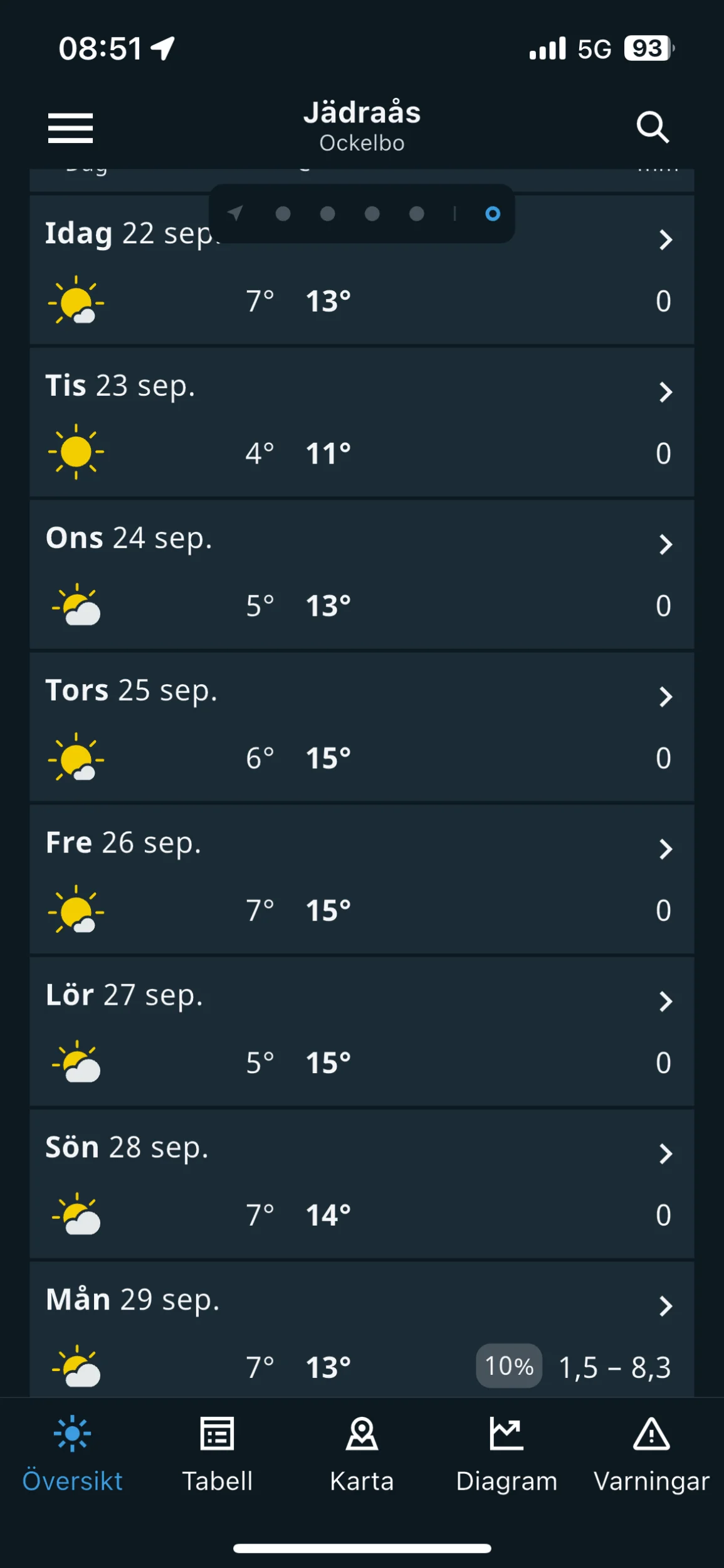Expand Sön 28 sep. forecast row

coord(362,1184)
